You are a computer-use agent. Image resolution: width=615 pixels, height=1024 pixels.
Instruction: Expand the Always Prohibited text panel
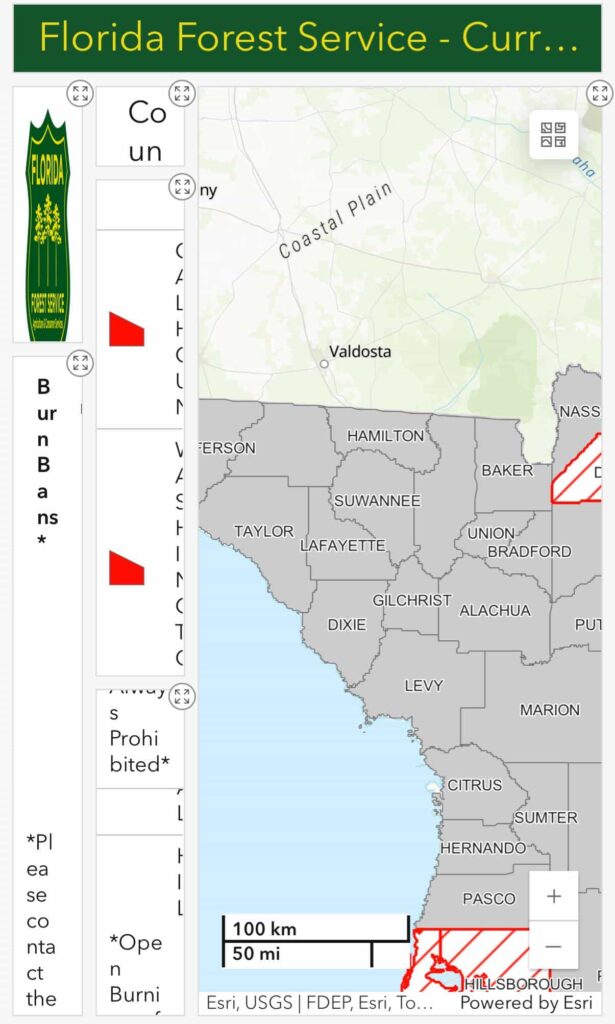(x=181, y=696)
